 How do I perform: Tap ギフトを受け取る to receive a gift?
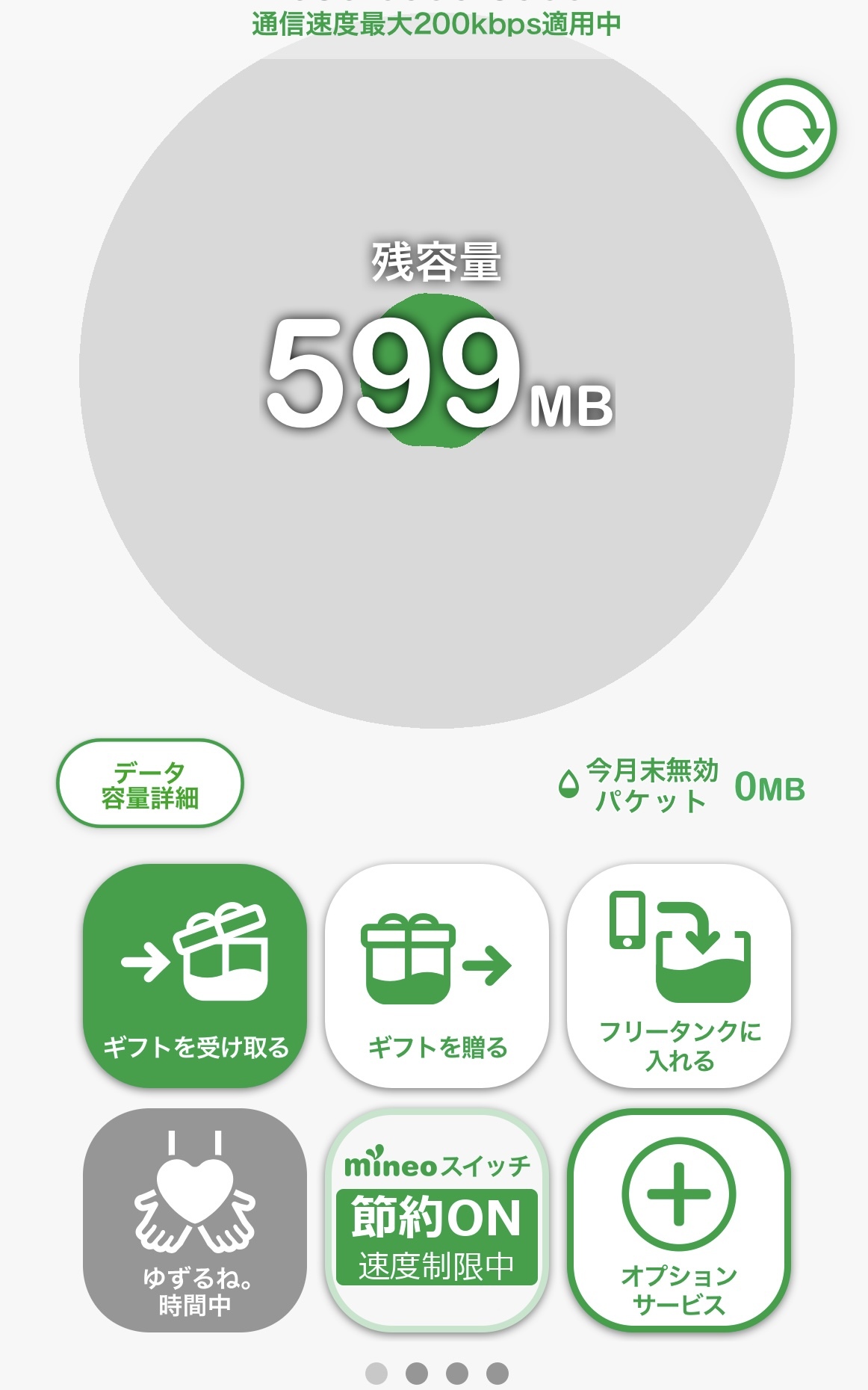coord(195,976)
